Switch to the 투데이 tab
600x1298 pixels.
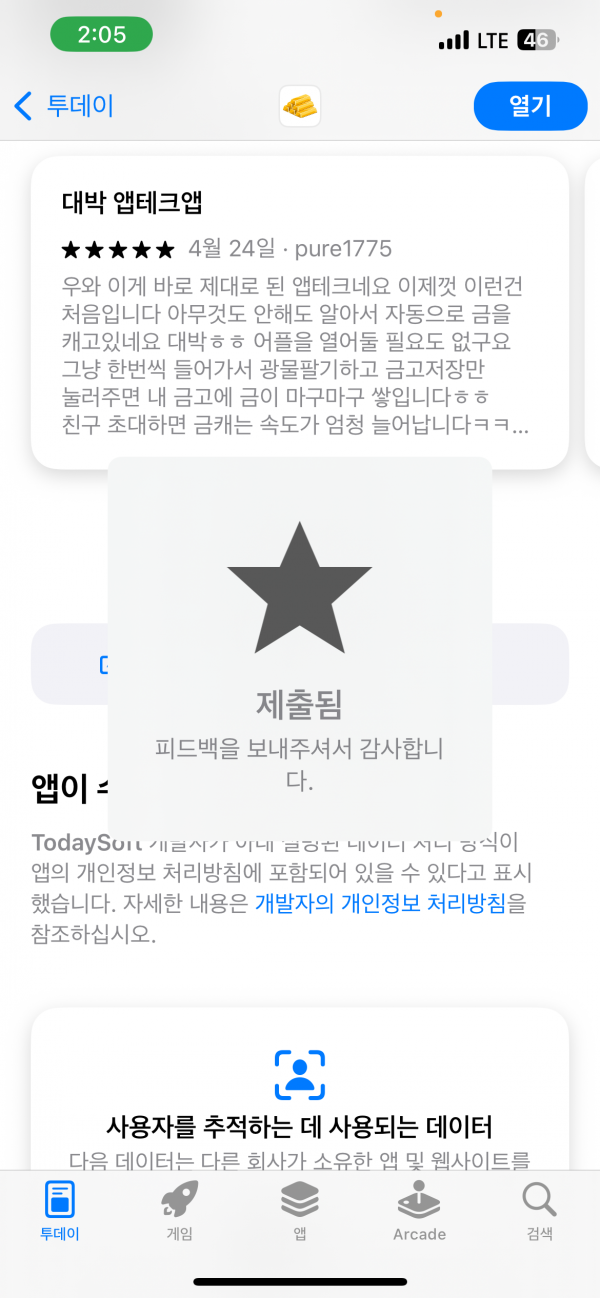coord(60,1210)
